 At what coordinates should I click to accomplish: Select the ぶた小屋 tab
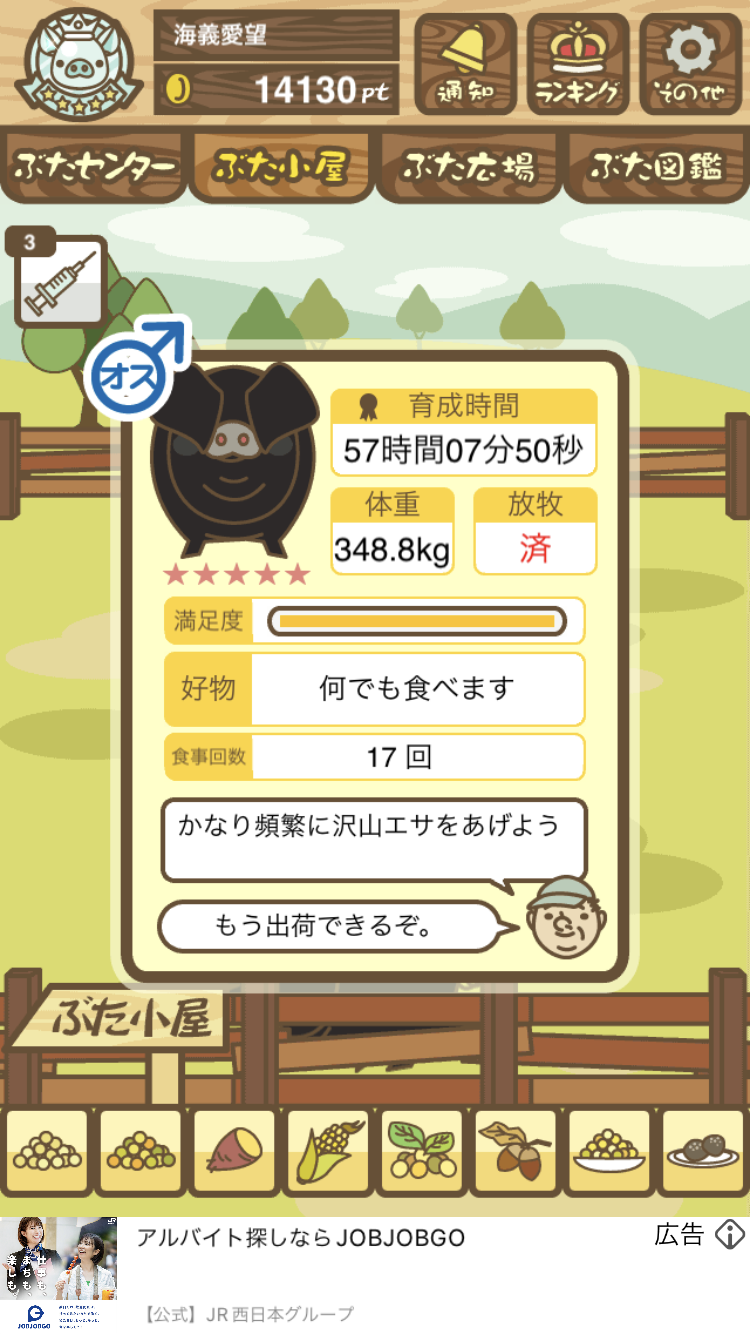[x=281, y=166]
